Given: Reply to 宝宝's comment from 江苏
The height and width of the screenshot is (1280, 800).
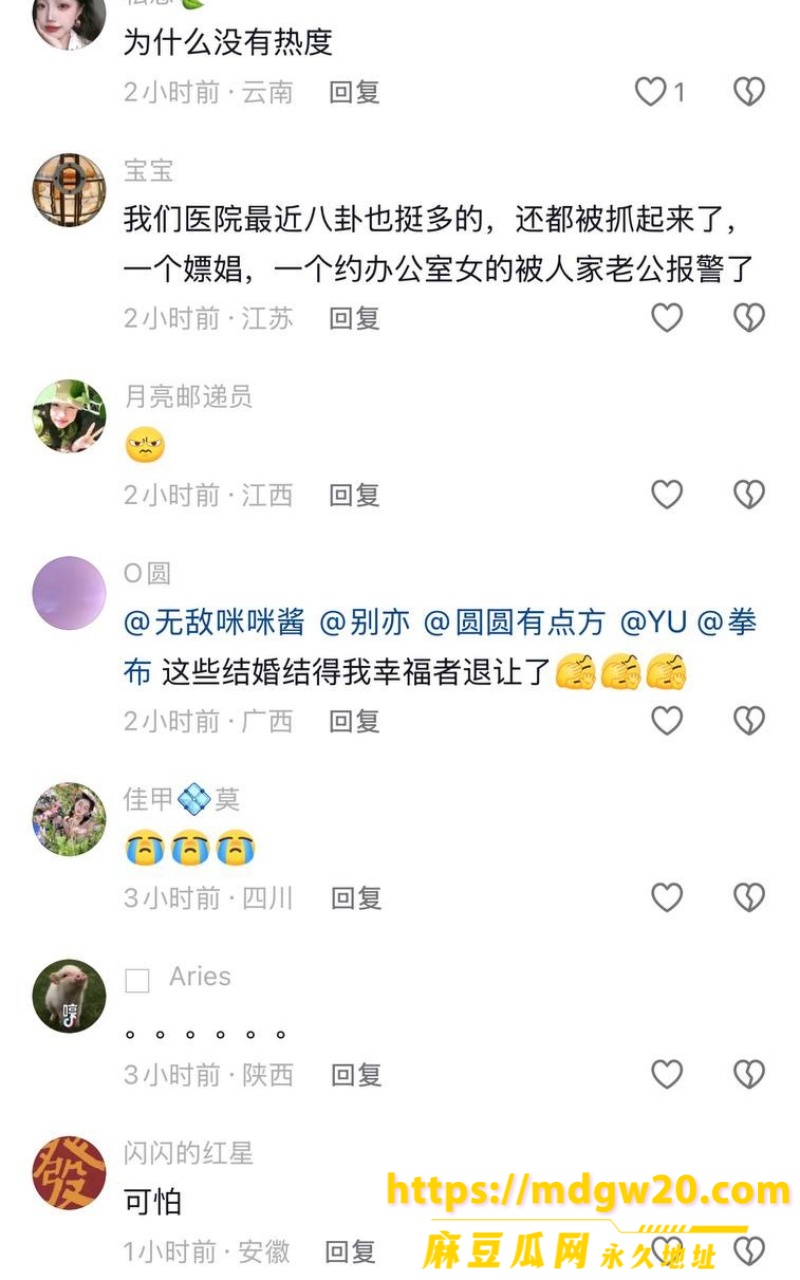Looking at the screenshot, I should 355,318.
